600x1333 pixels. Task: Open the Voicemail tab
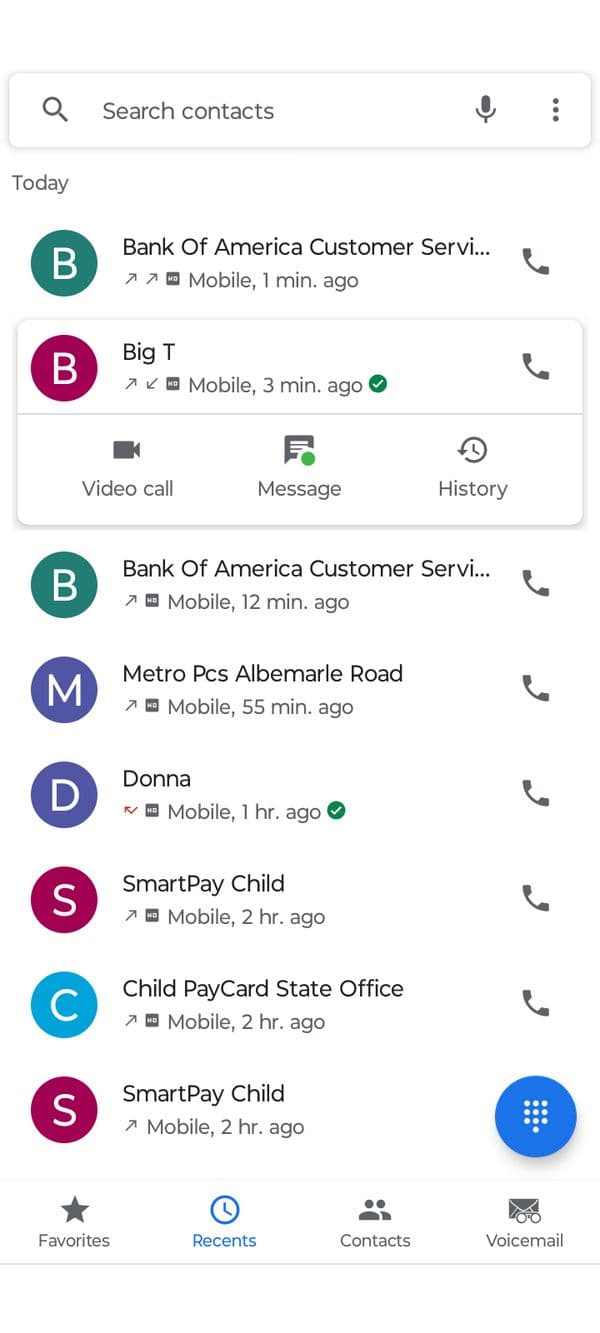click(x=525, y=1222)
